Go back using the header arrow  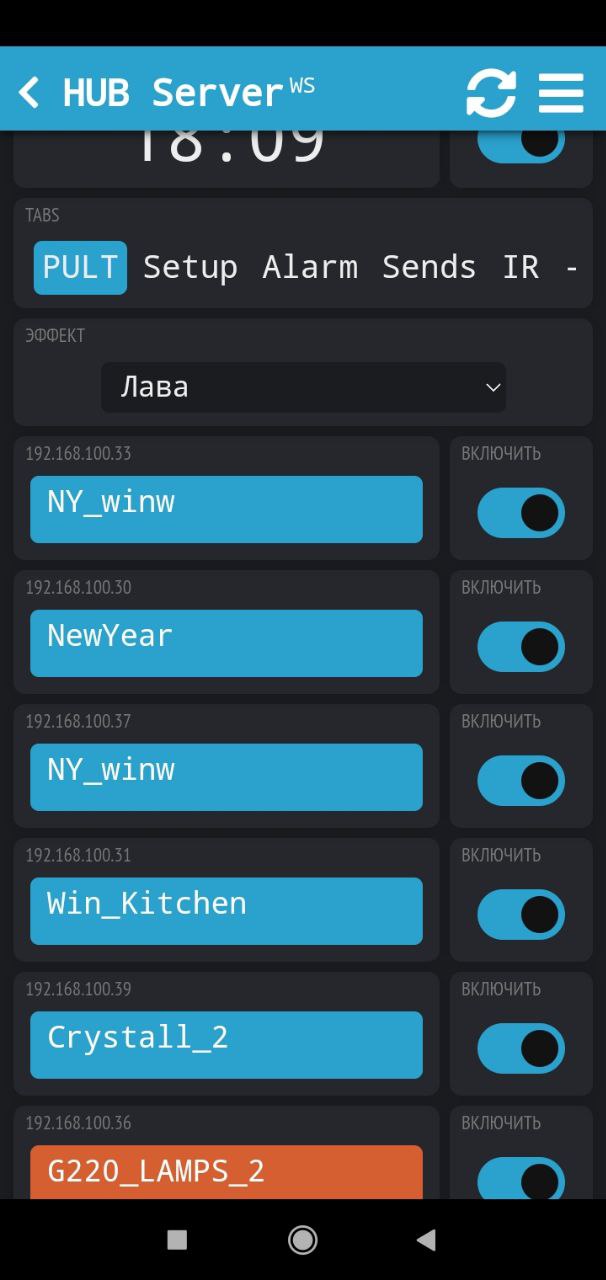(x=29, y=93)
